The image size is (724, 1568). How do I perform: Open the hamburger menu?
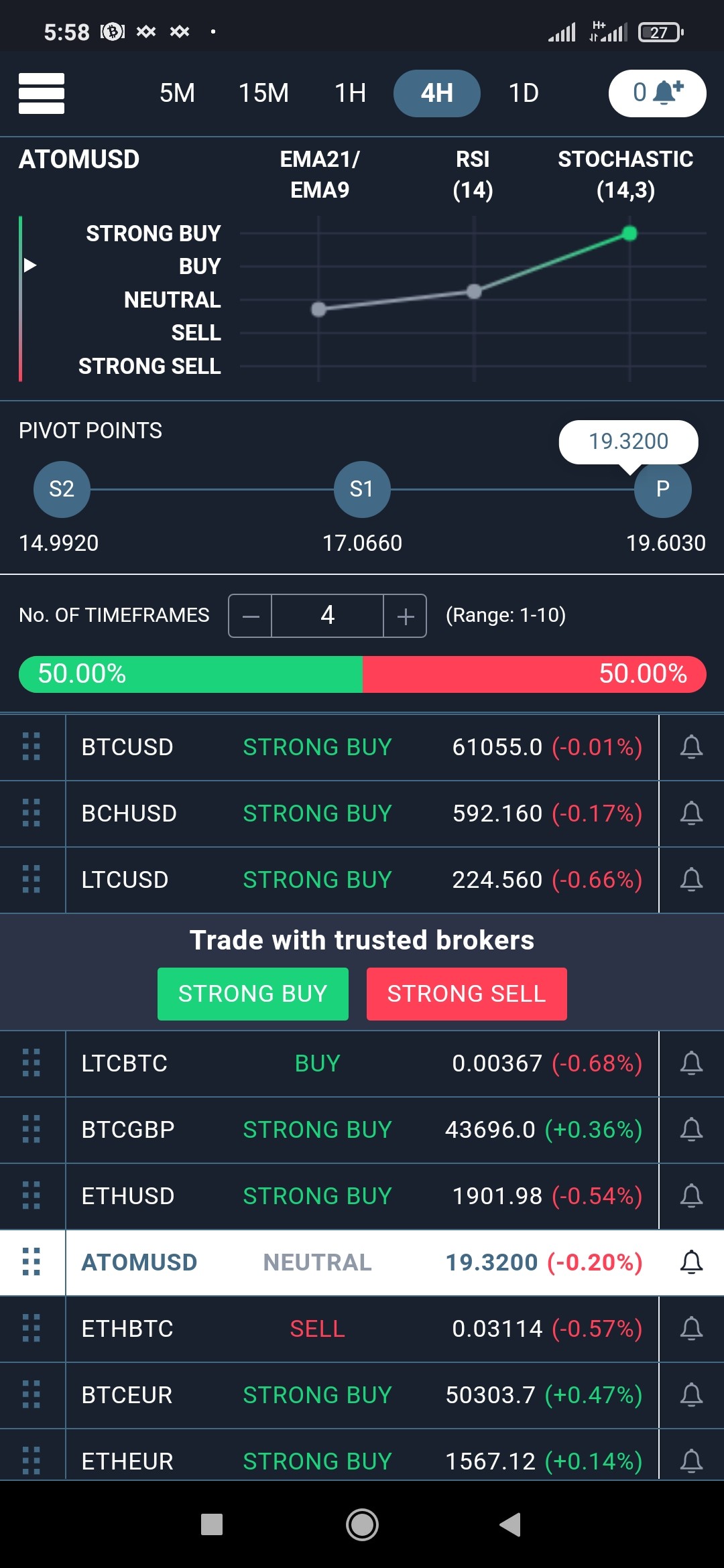(x=42, y=93)
